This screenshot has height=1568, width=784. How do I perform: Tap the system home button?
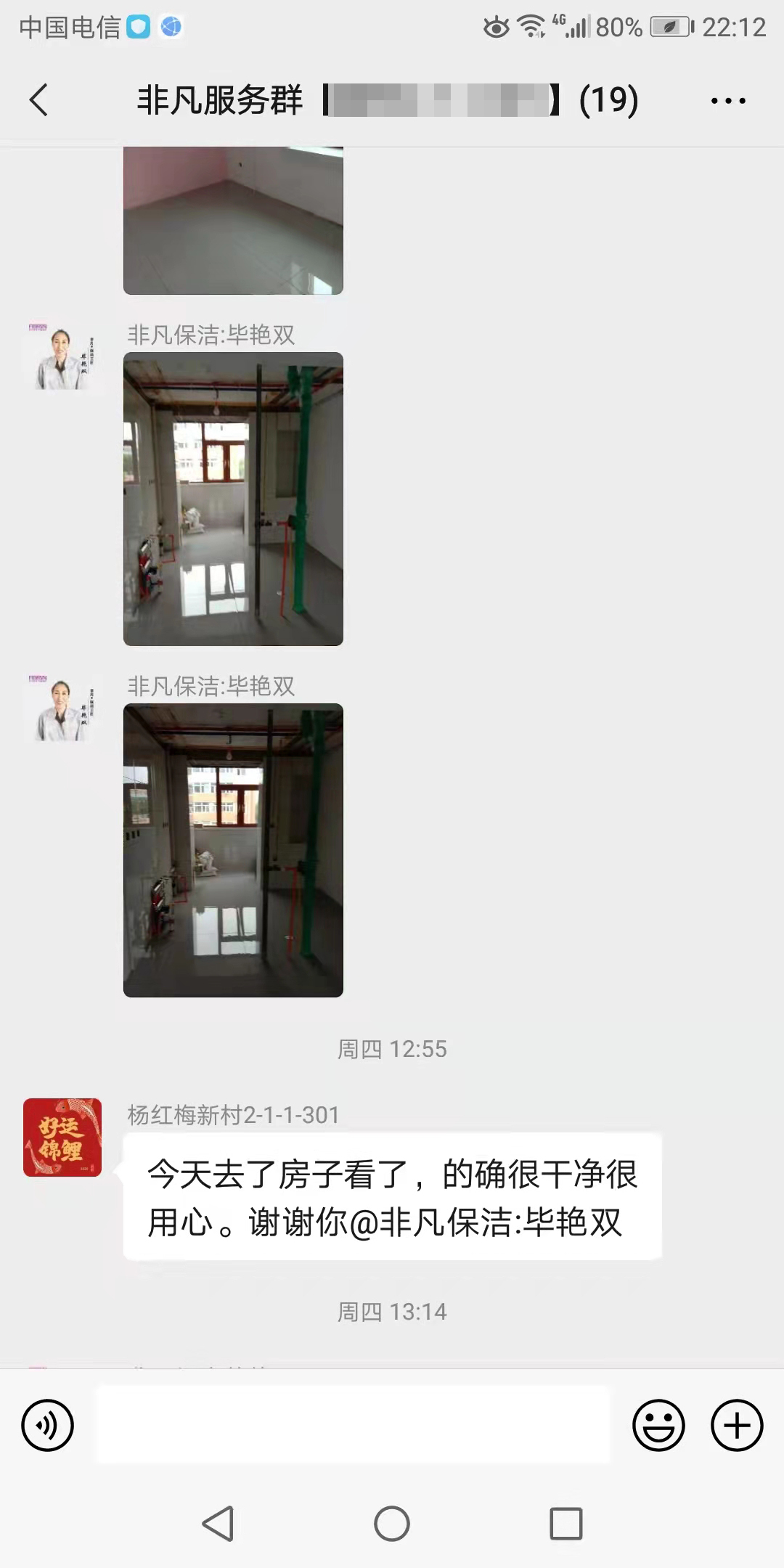click(392, 1523)
